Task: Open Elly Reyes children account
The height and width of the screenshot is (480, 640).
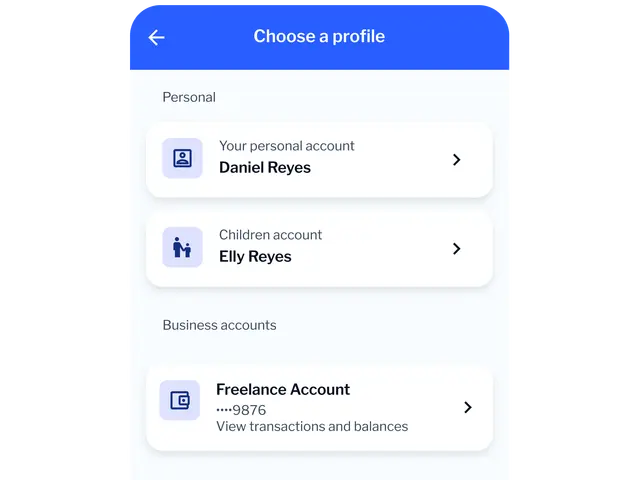Action: [319, 249]
